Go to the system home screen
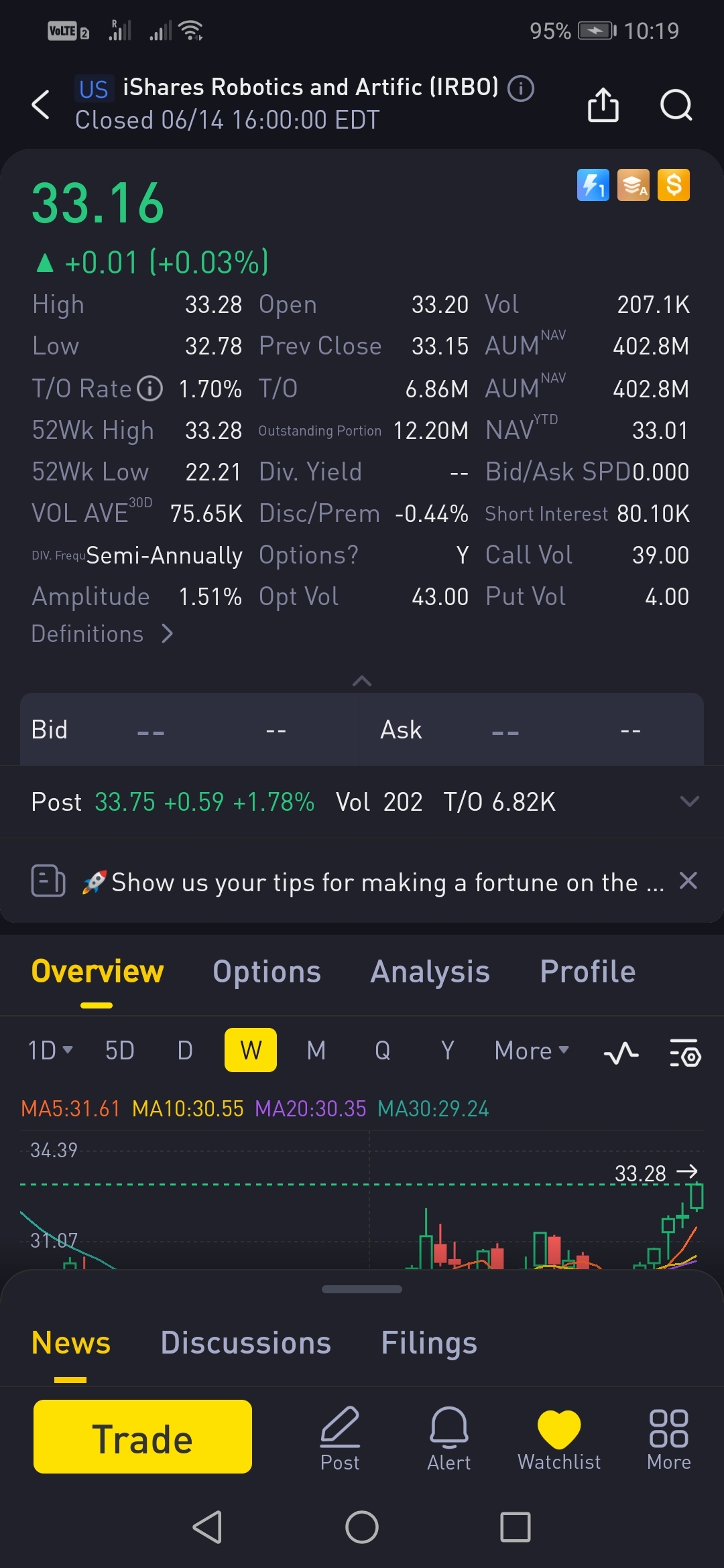This screenshot has height=1568, width=724. point(362,1527)
